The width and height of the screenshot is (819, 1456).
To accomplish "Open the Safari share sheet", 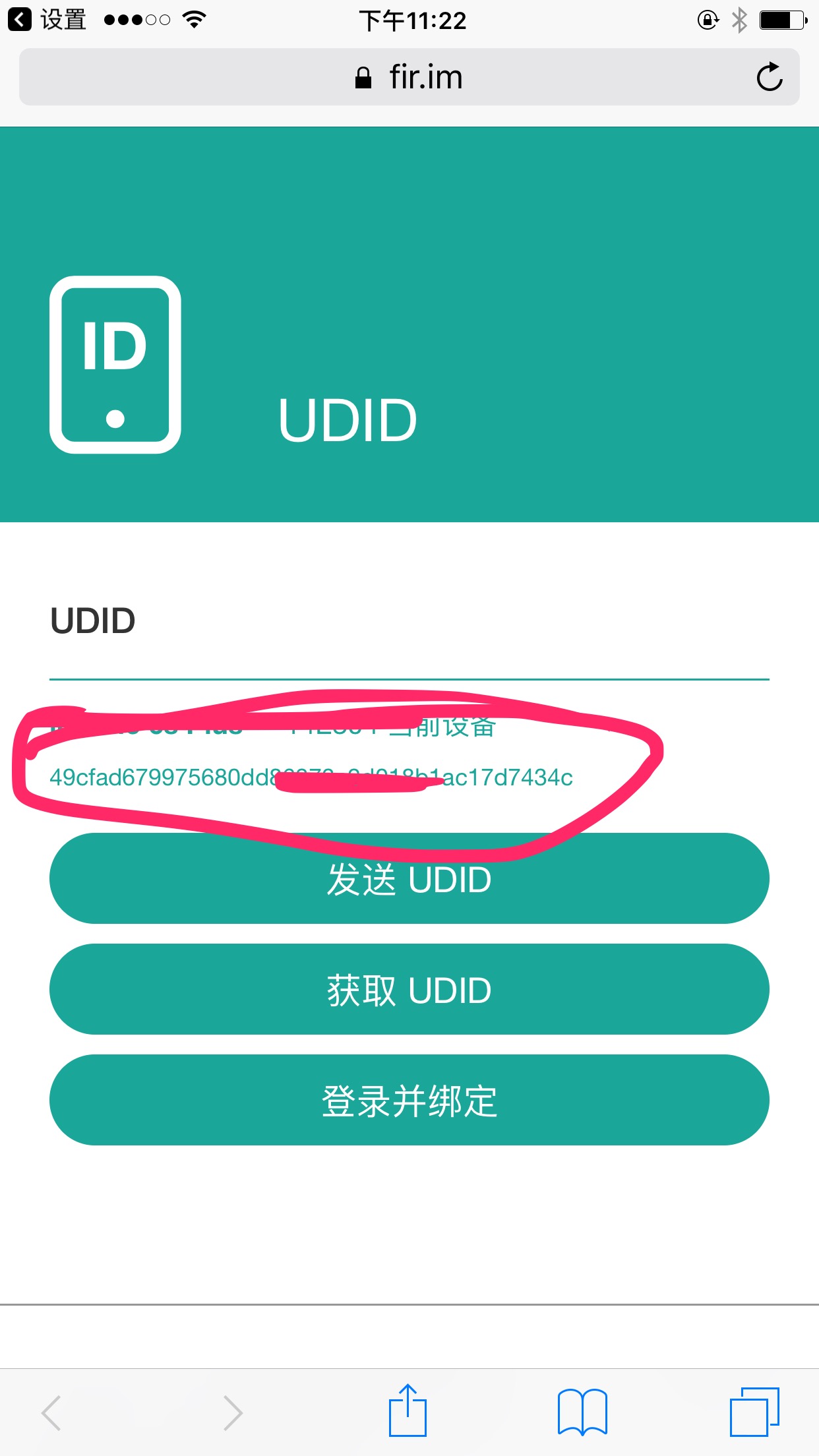I will (x=408, y=1411).
